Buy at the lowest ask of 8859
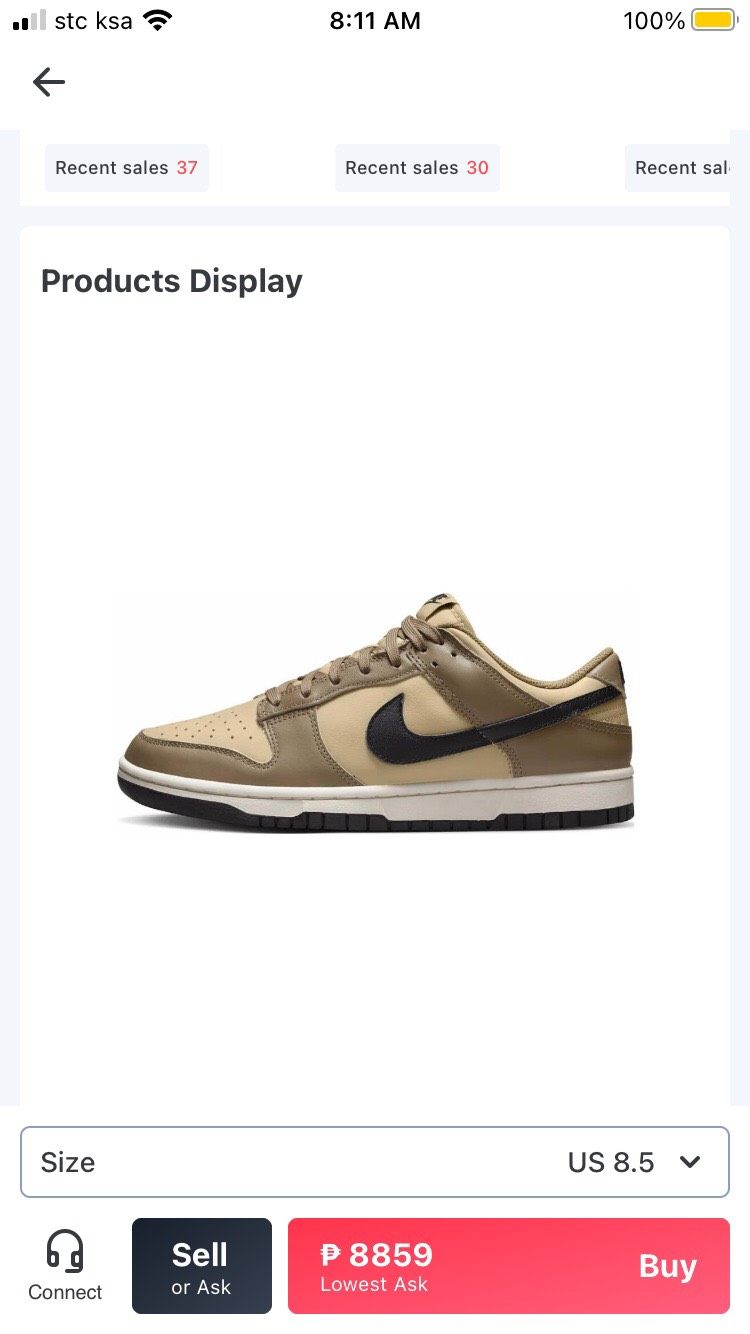750x1334 pixels. coord(509,1266)
